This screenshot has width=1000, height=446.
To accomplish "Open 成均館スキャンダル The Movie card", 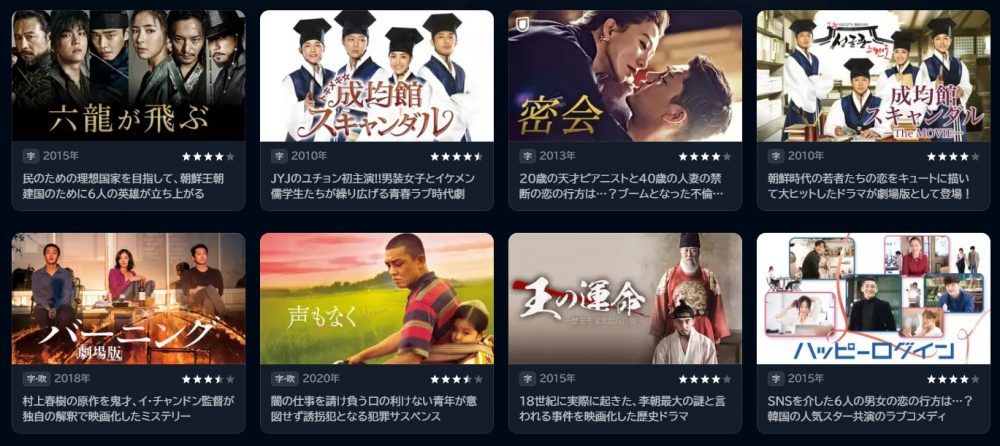I will 872,76.
